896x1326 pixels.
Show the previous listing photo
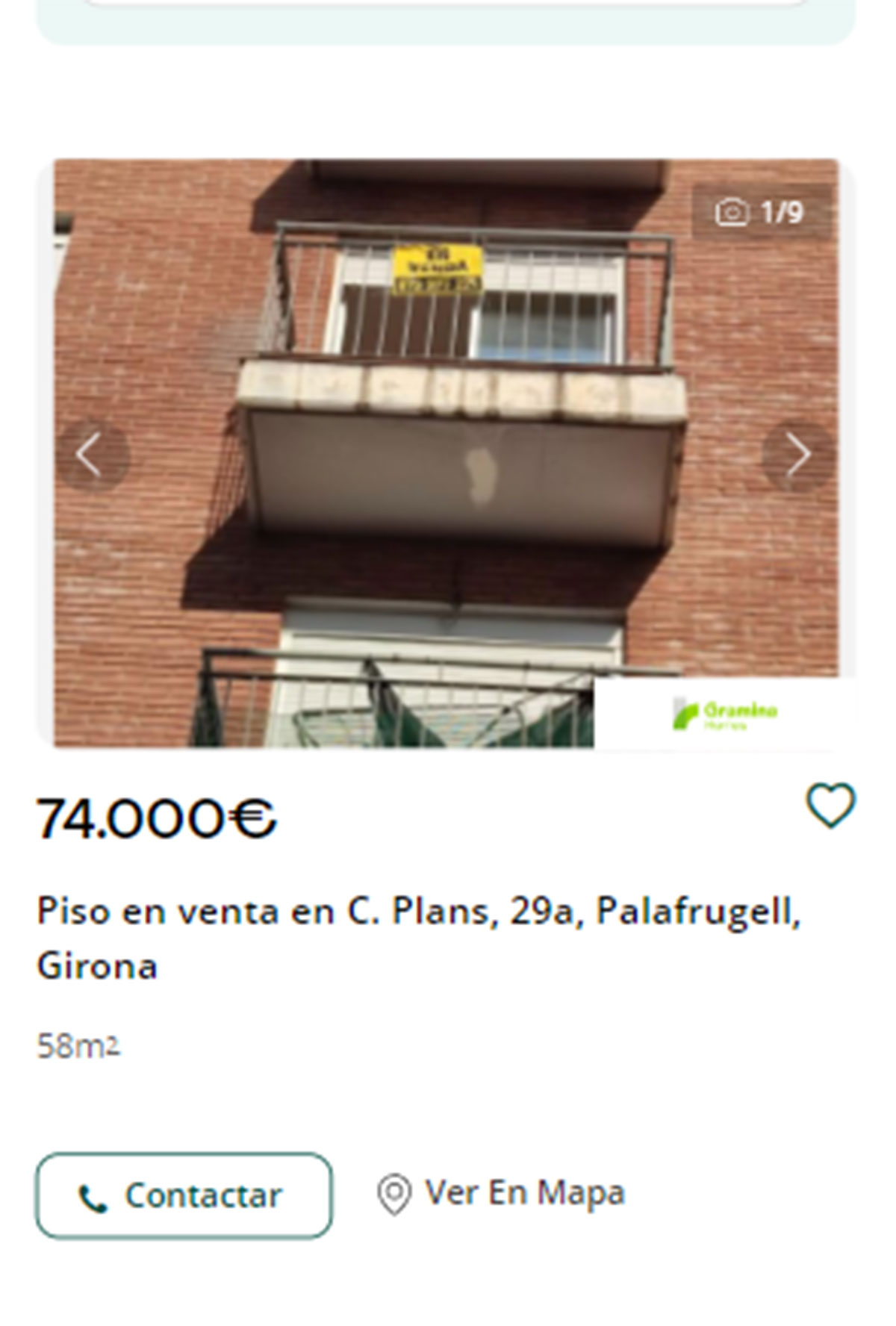click(x=91, y=455)
